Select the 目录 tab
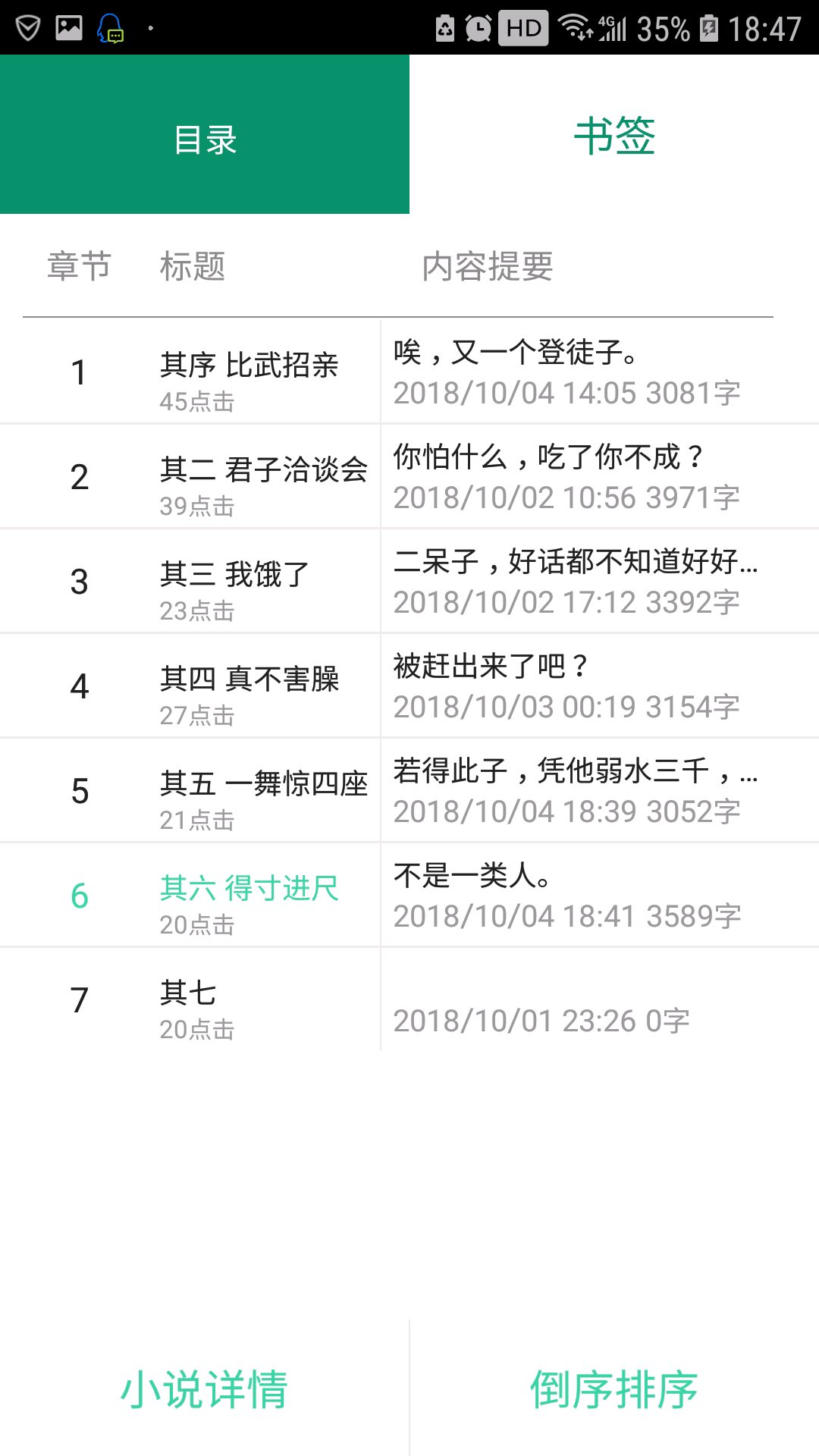The width and height of the screenshot is (819, 1456). pyautogui.click(x=205, y=136)
